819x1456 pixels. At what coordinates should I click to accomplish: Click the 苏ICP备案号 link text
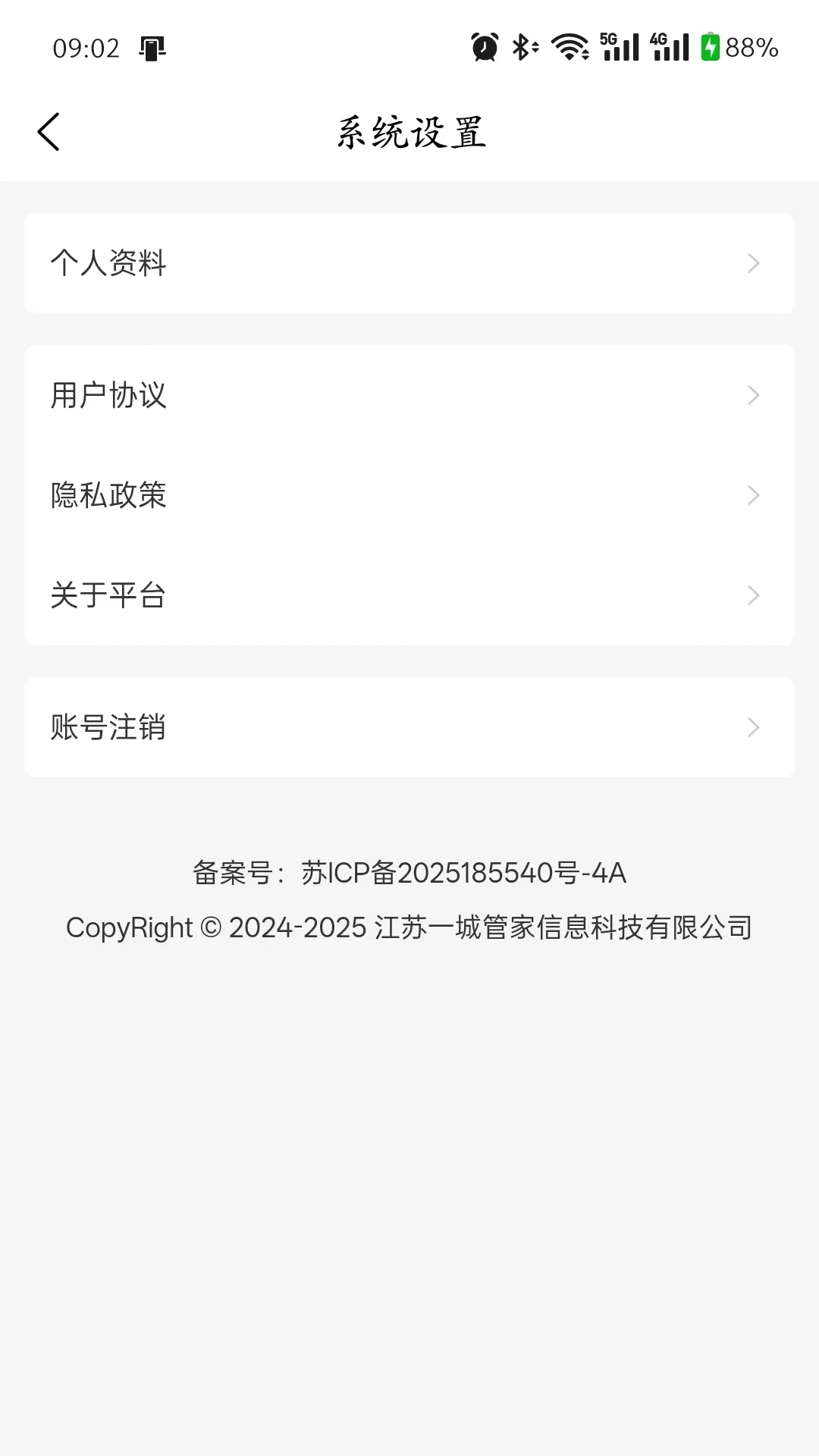coord(409,872)
